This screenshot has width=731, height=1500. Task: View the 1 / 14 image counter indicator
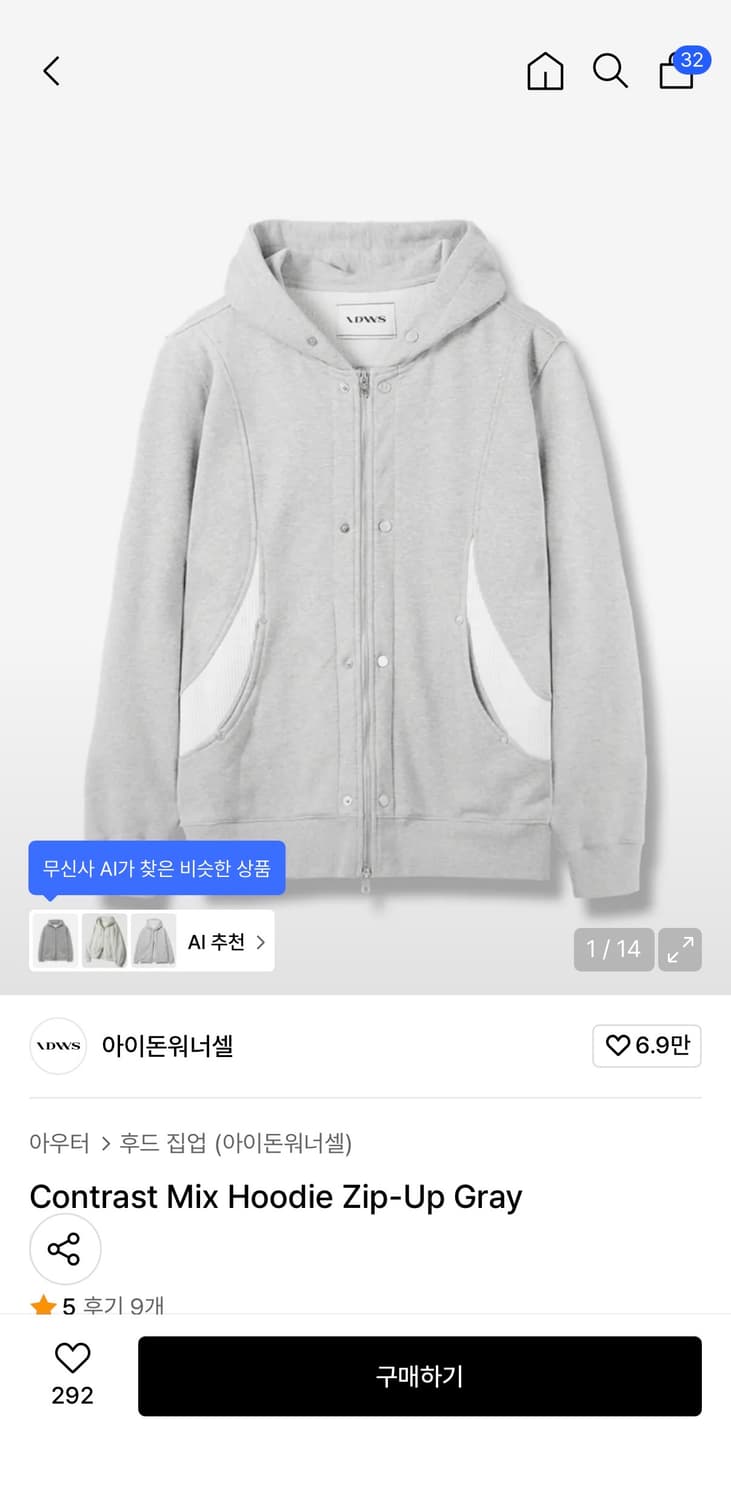613,949
